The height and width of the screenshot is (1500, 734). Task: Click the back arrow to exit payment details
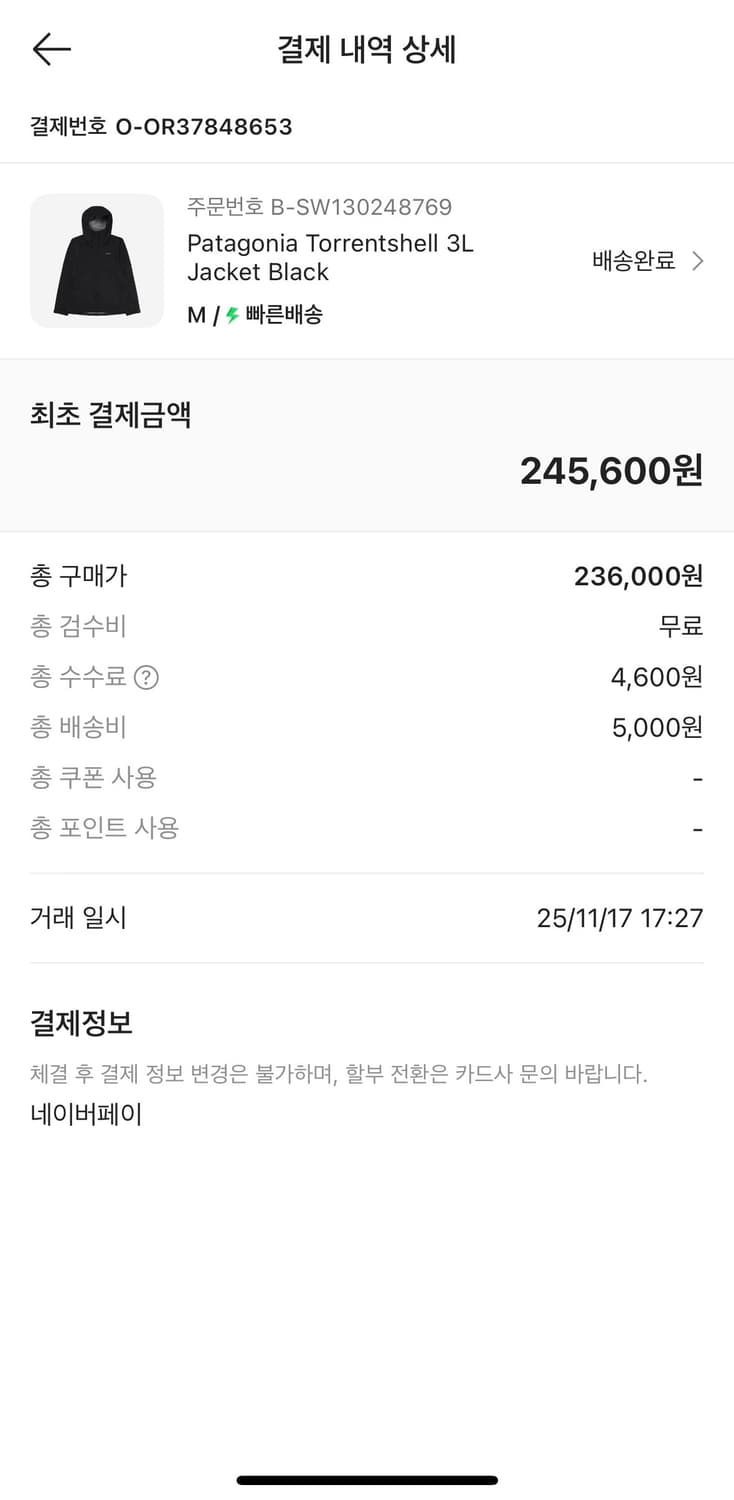pos(51,49)
